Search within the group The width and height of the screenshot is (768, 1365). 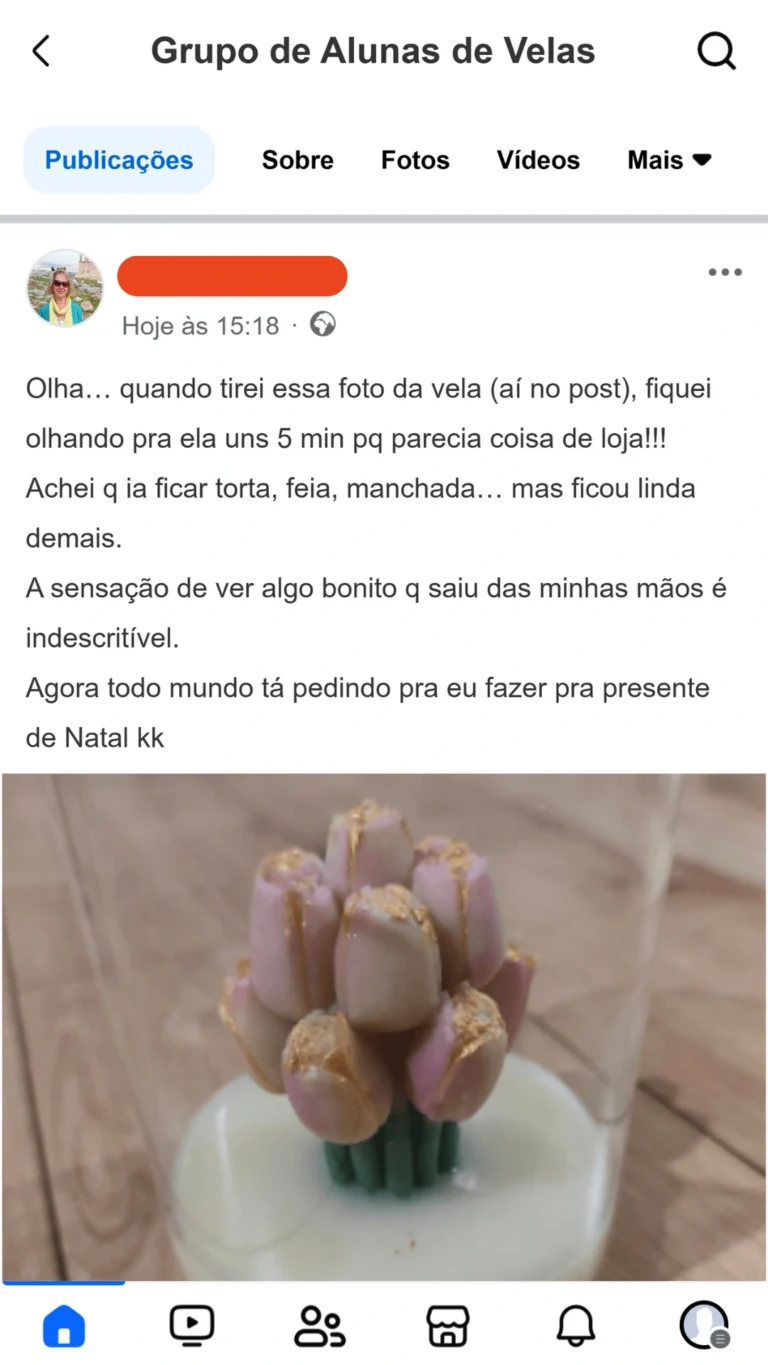[716, 51]
